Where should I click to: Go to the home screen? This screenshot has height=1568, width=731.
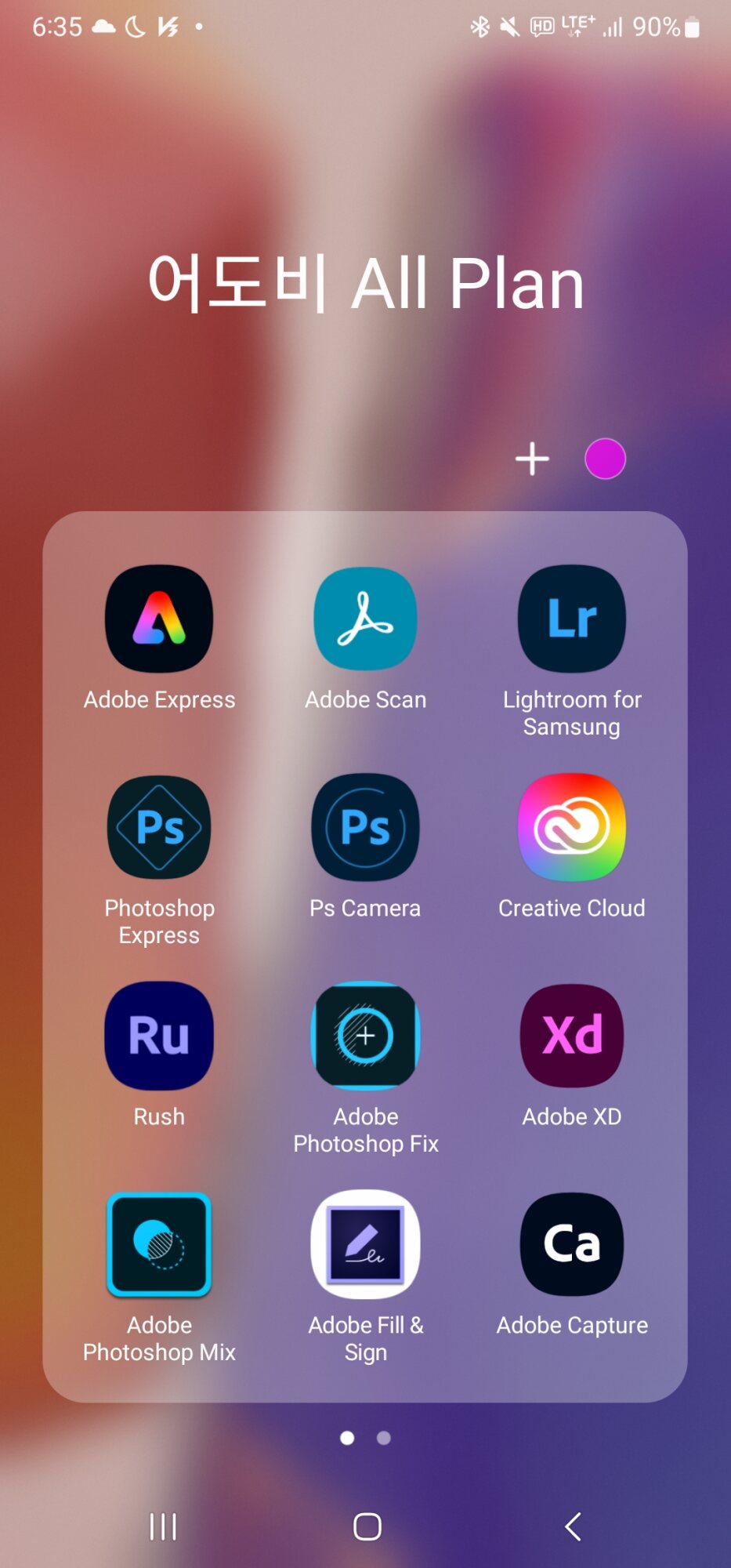tap(367, 1526)
